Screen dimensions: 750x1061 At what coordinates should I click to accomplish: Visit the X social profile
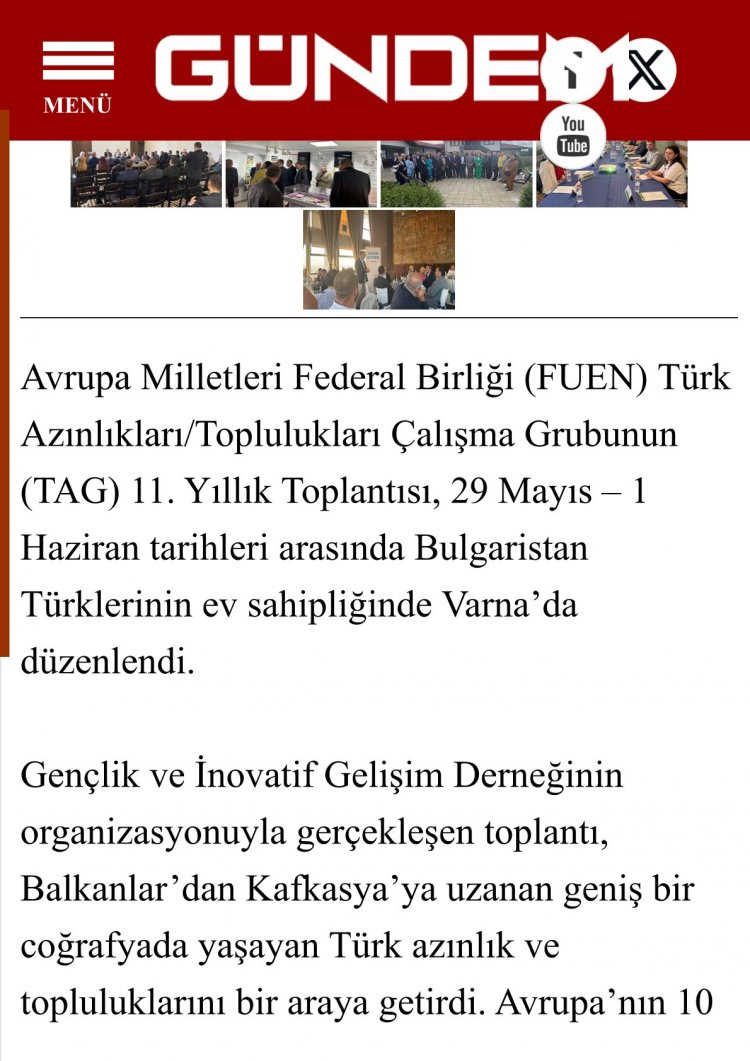coord(646,70)
